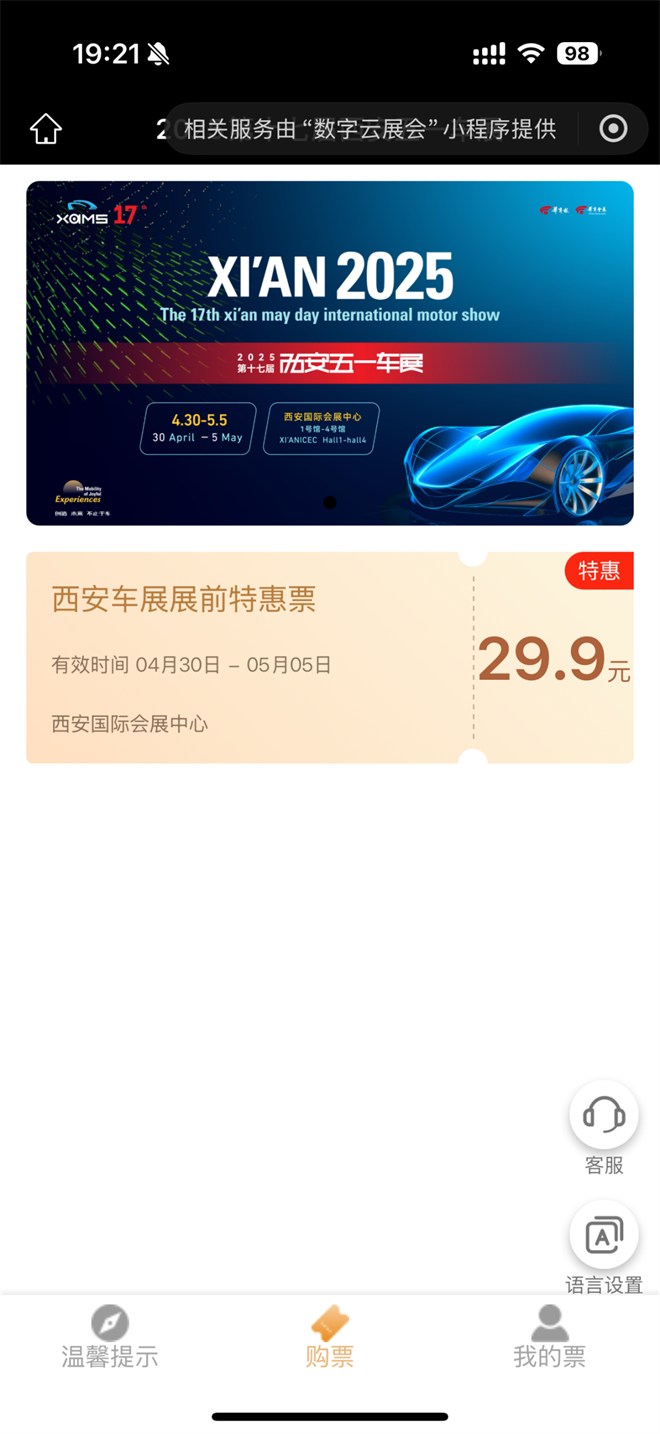Close the mini program via the circle button
660x1434 pixels.
[613, 129]
